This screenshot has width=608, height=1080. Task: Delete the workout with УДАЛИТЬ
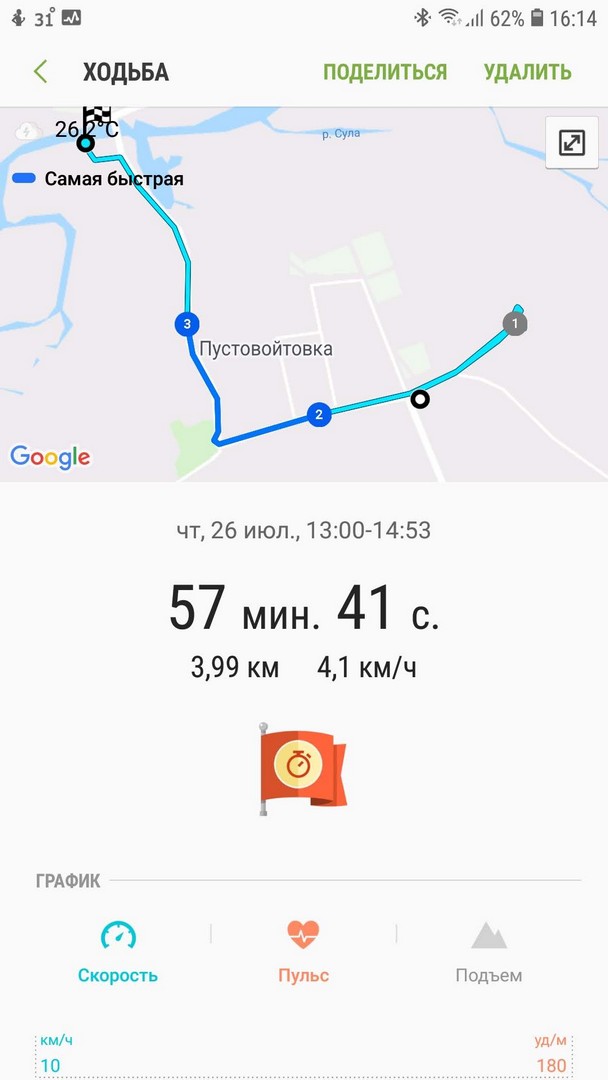pos(528,72)
